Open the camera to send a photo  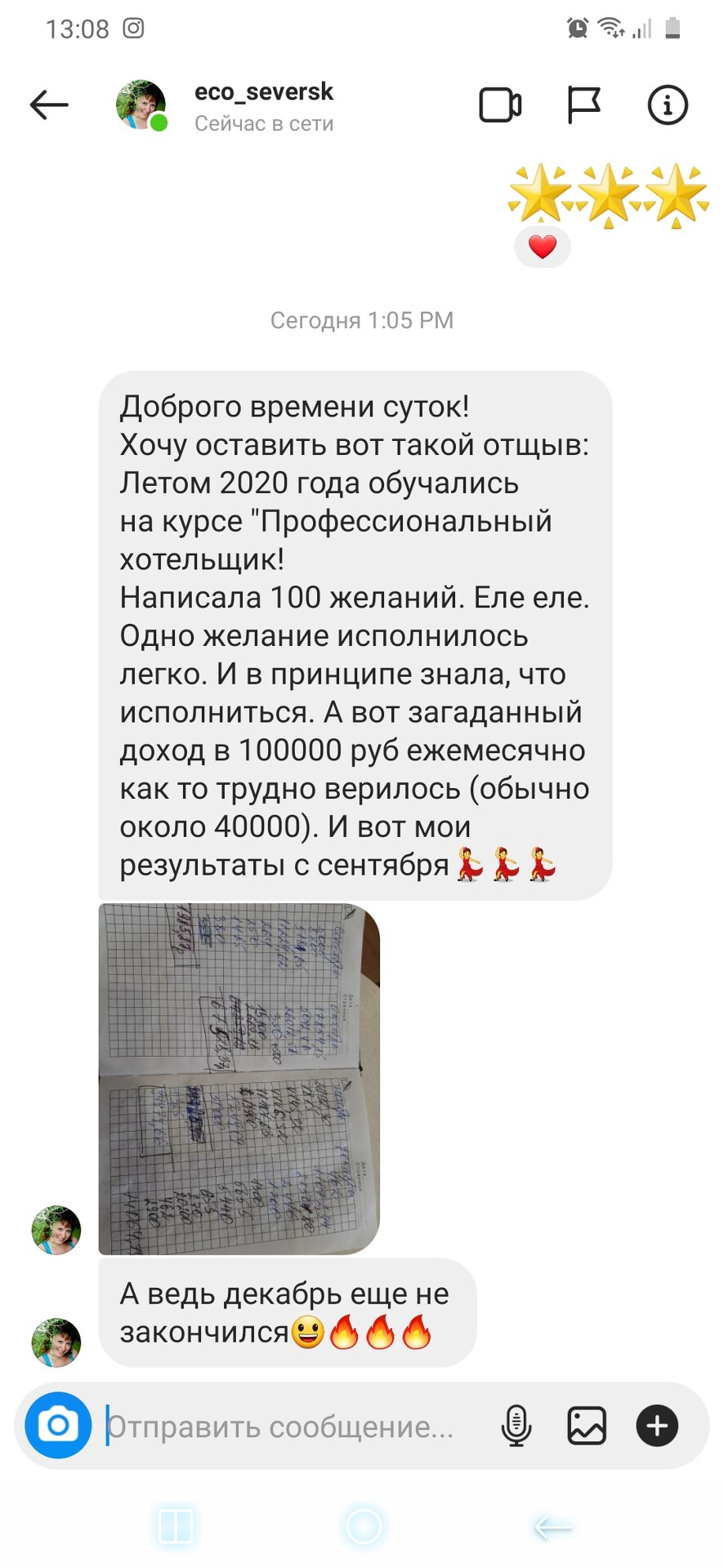[58, 1425]
